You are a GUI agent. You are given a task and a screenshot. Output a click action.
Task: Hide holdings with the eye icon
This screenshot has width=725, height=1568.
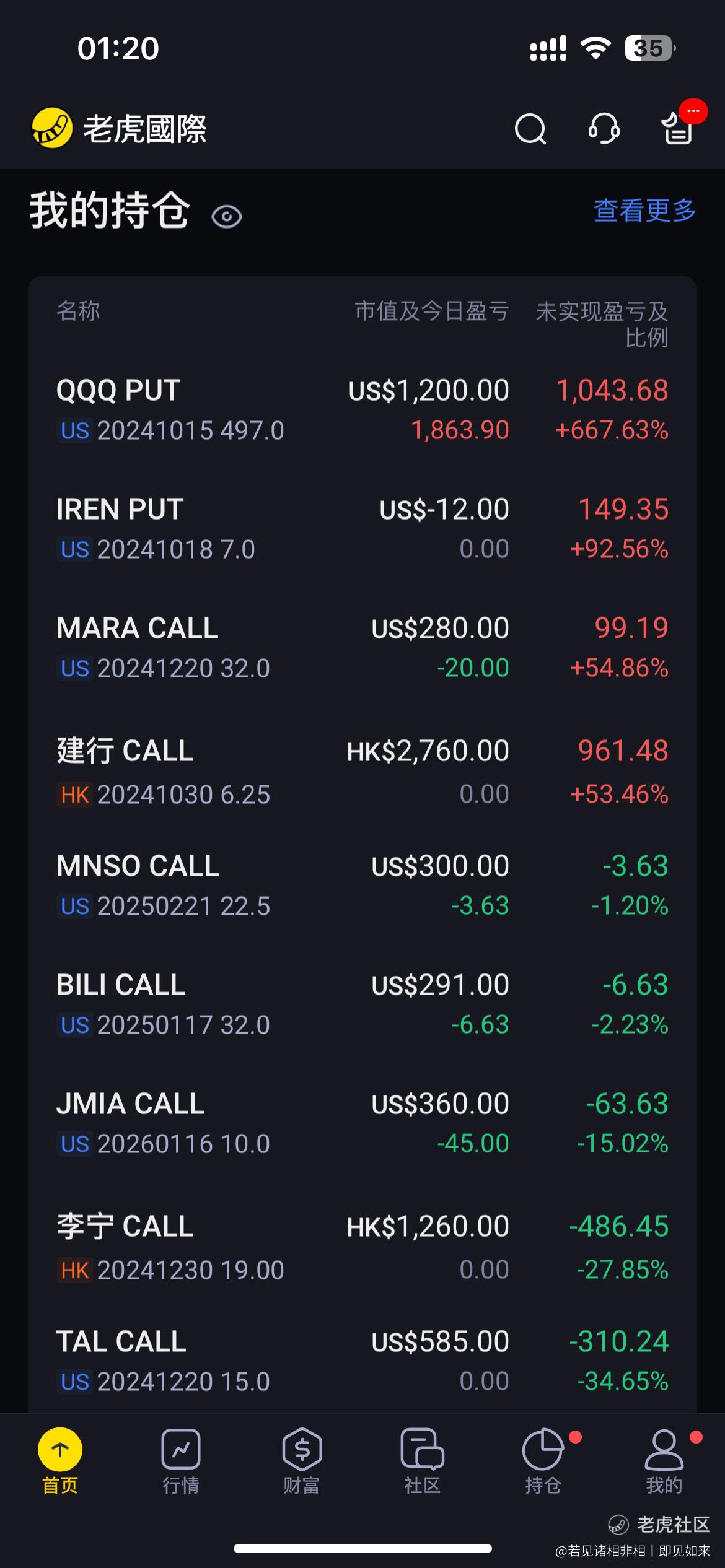[x=227, y=216]
